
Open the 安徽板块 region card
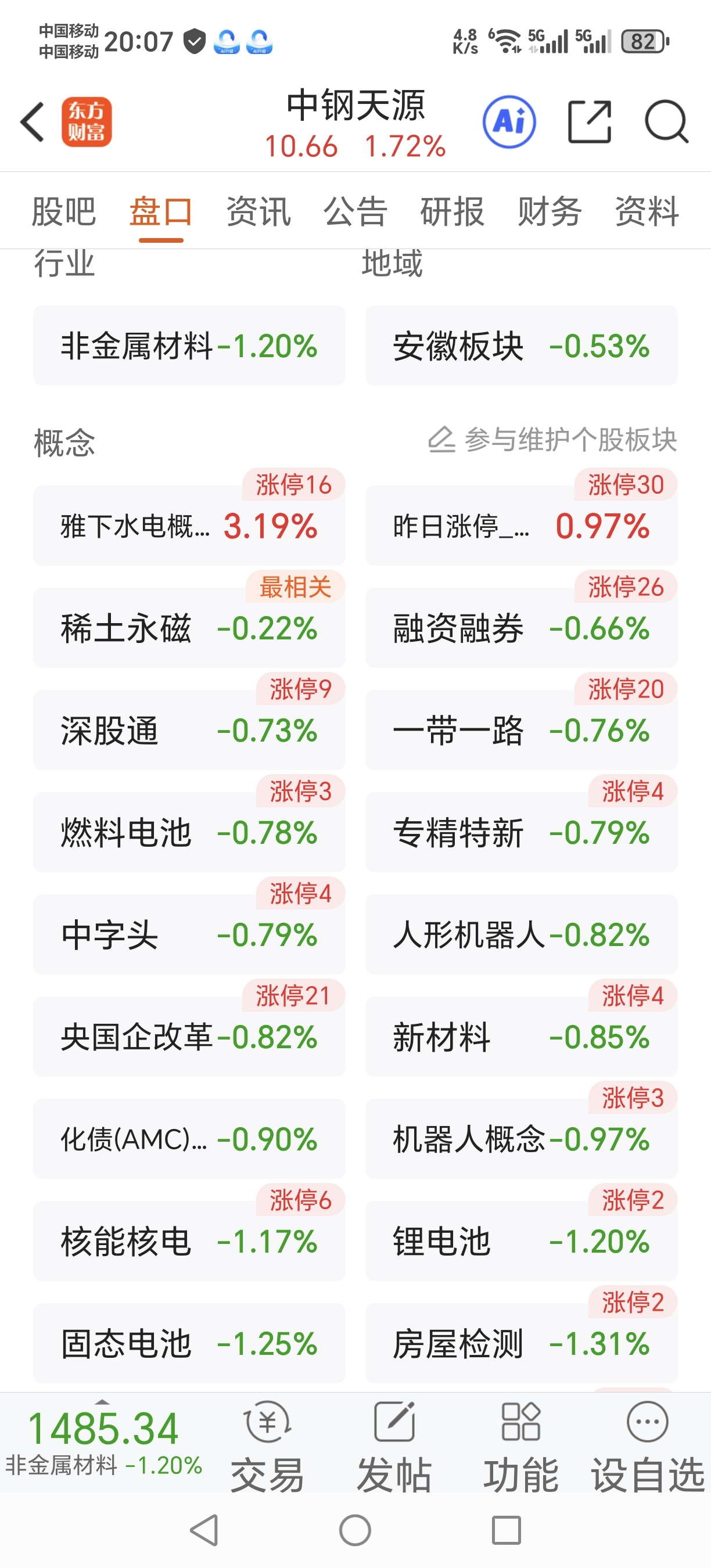click(521, 346)
